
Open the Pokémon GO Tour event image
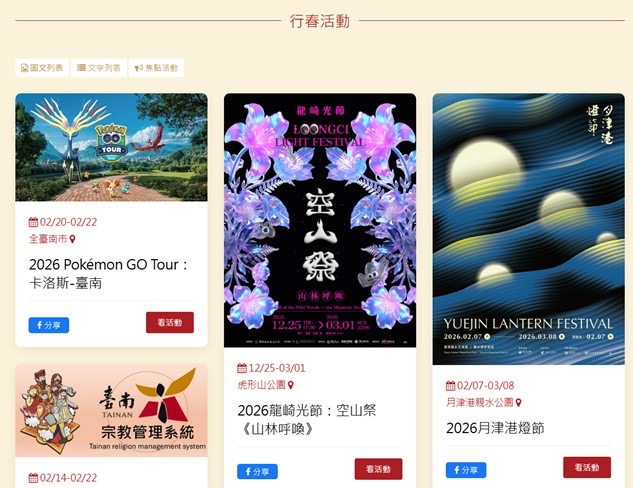[x=111, y=147]
